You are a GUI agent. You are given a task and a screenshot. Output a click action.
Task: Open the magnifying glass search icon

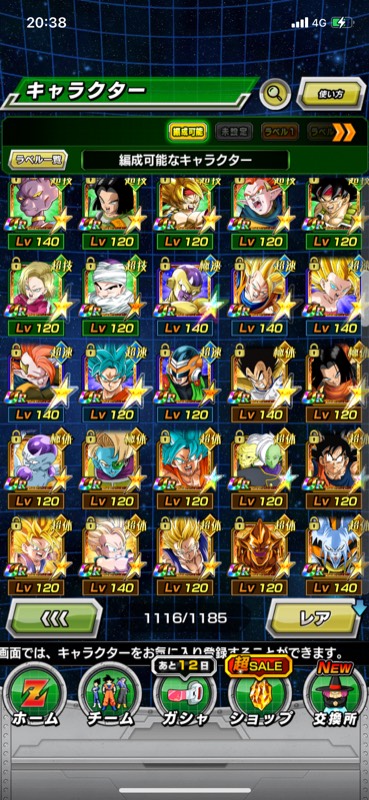pyautogui.click(x=275, y=93)
